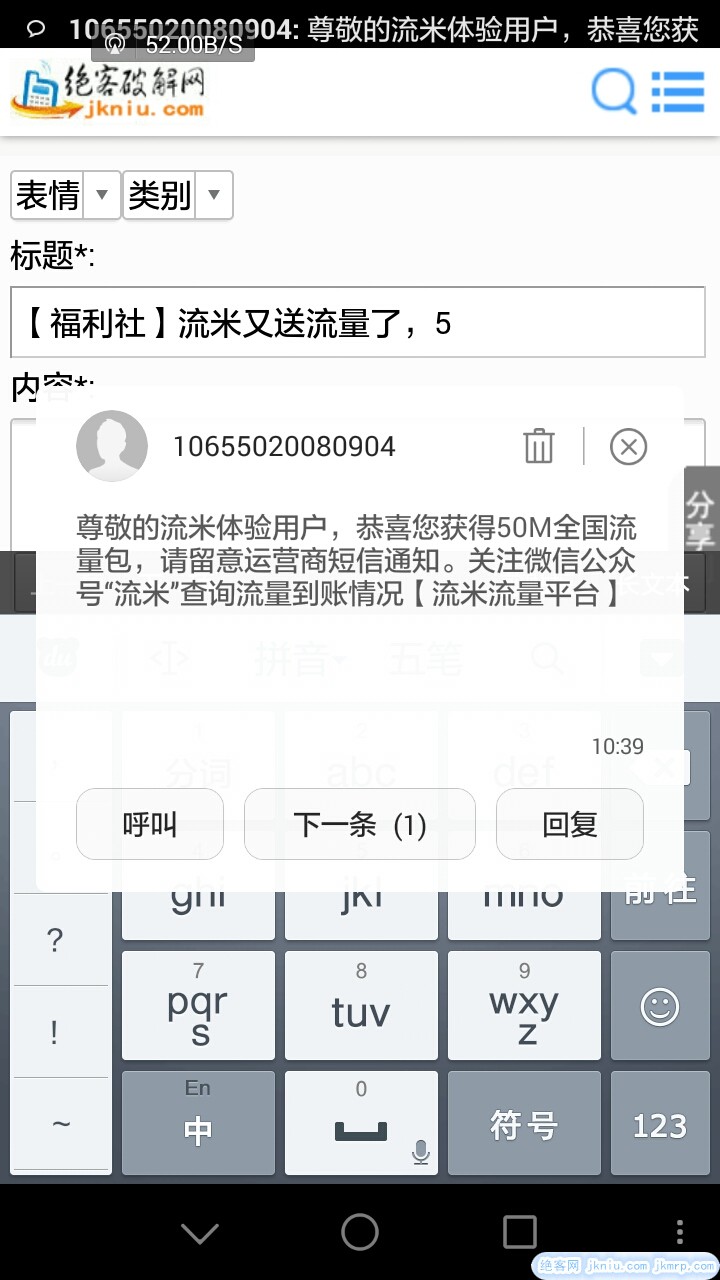The height and width of the screenshot is (1280, 720).
Task: Tap 呼叫 to call the sender
Action: coord(150,824)
